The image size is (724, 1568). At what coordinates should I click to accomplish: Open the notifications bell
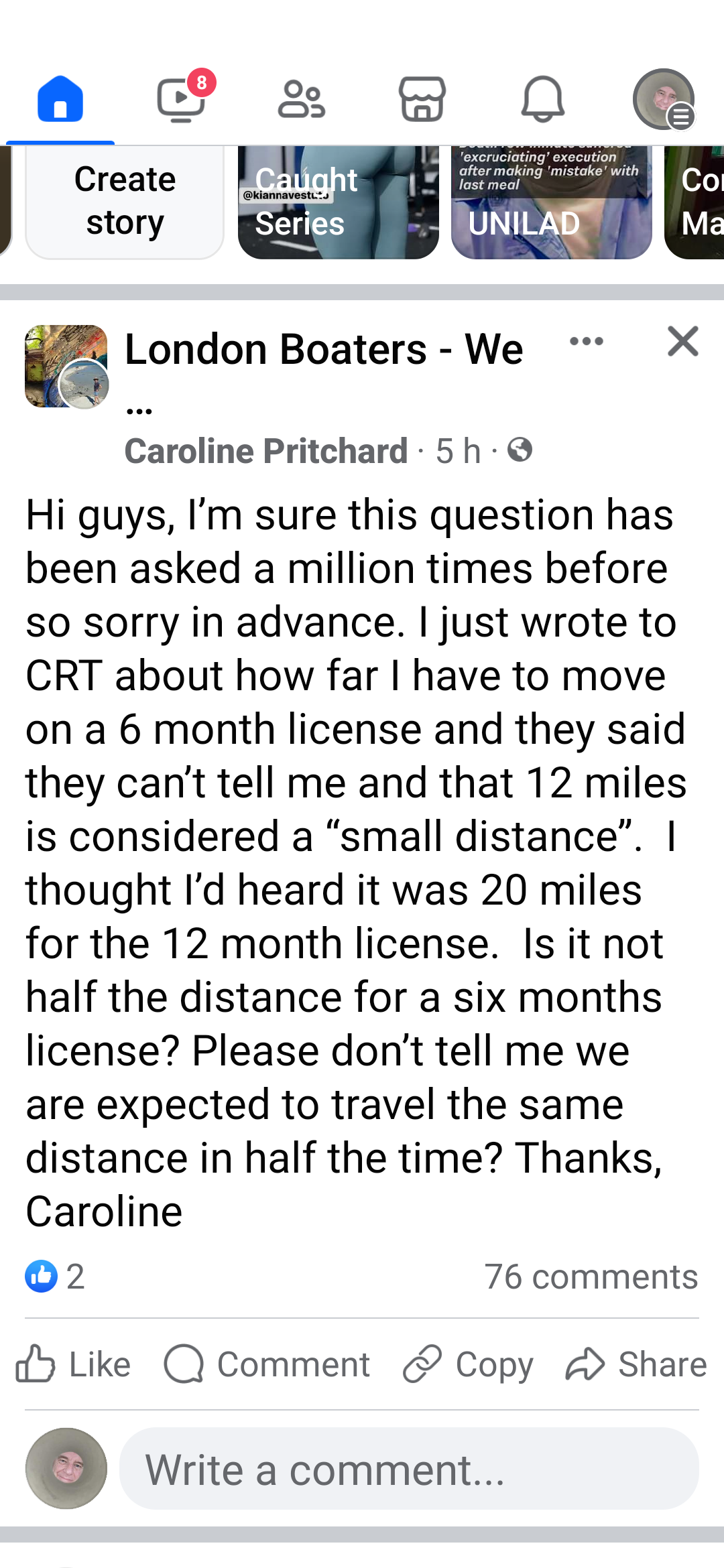coord(543,99)
